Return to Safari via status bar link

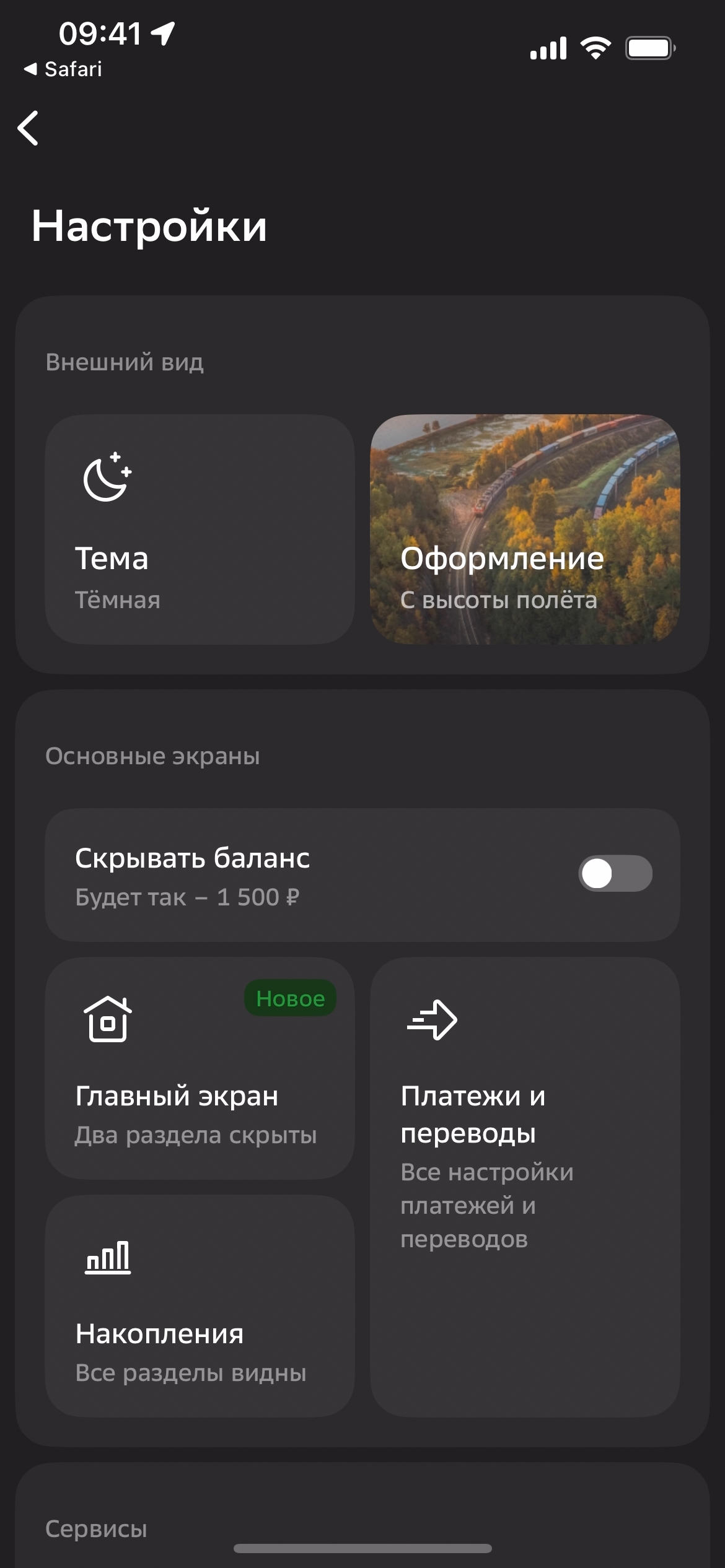tap(63, 69)
